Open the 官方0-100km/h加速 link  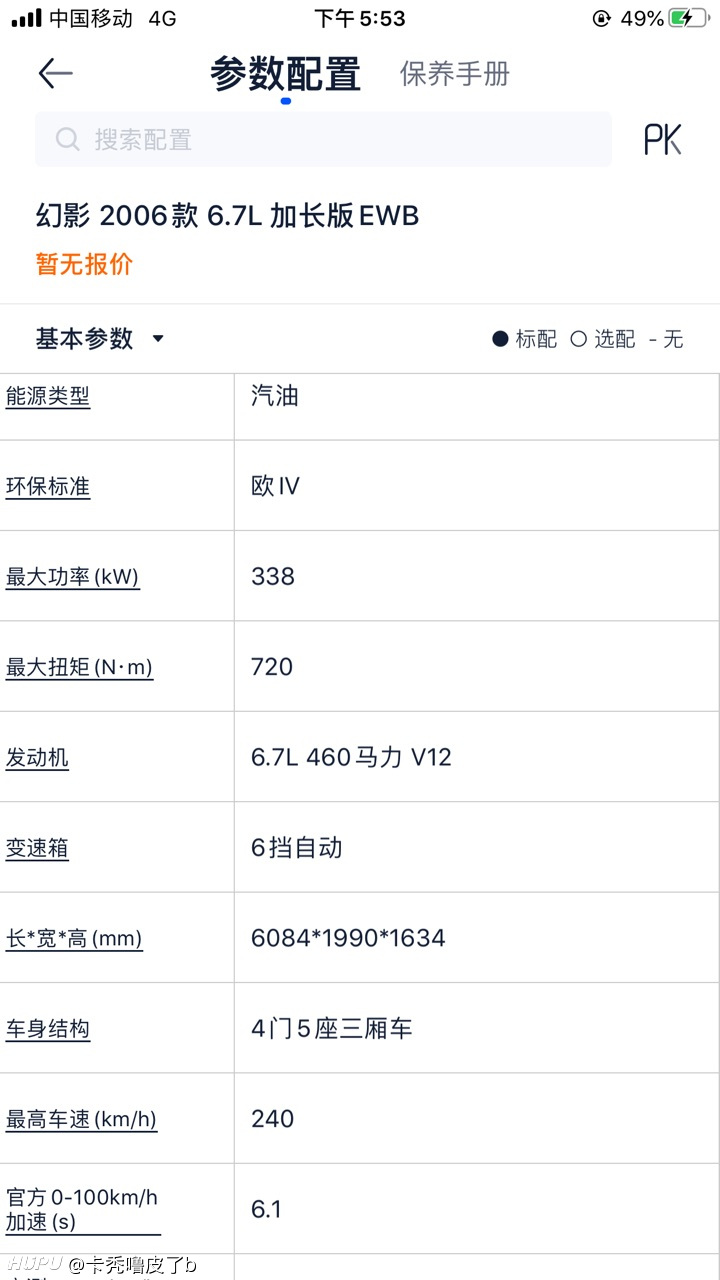tap(82, 1209)
